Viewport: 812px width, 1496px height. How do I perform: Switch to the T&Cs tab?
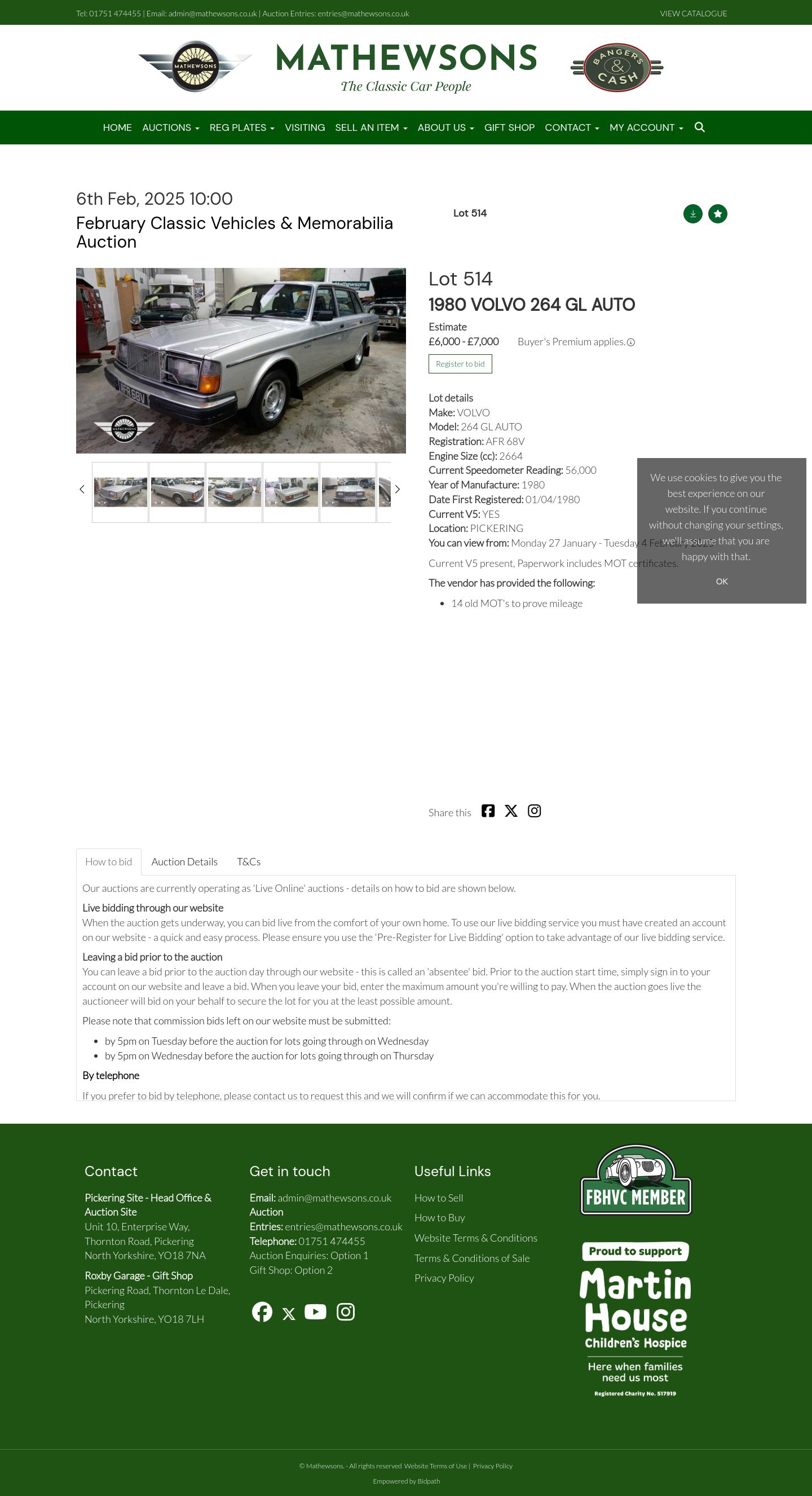pyautogui.click(x=249, y=862)
